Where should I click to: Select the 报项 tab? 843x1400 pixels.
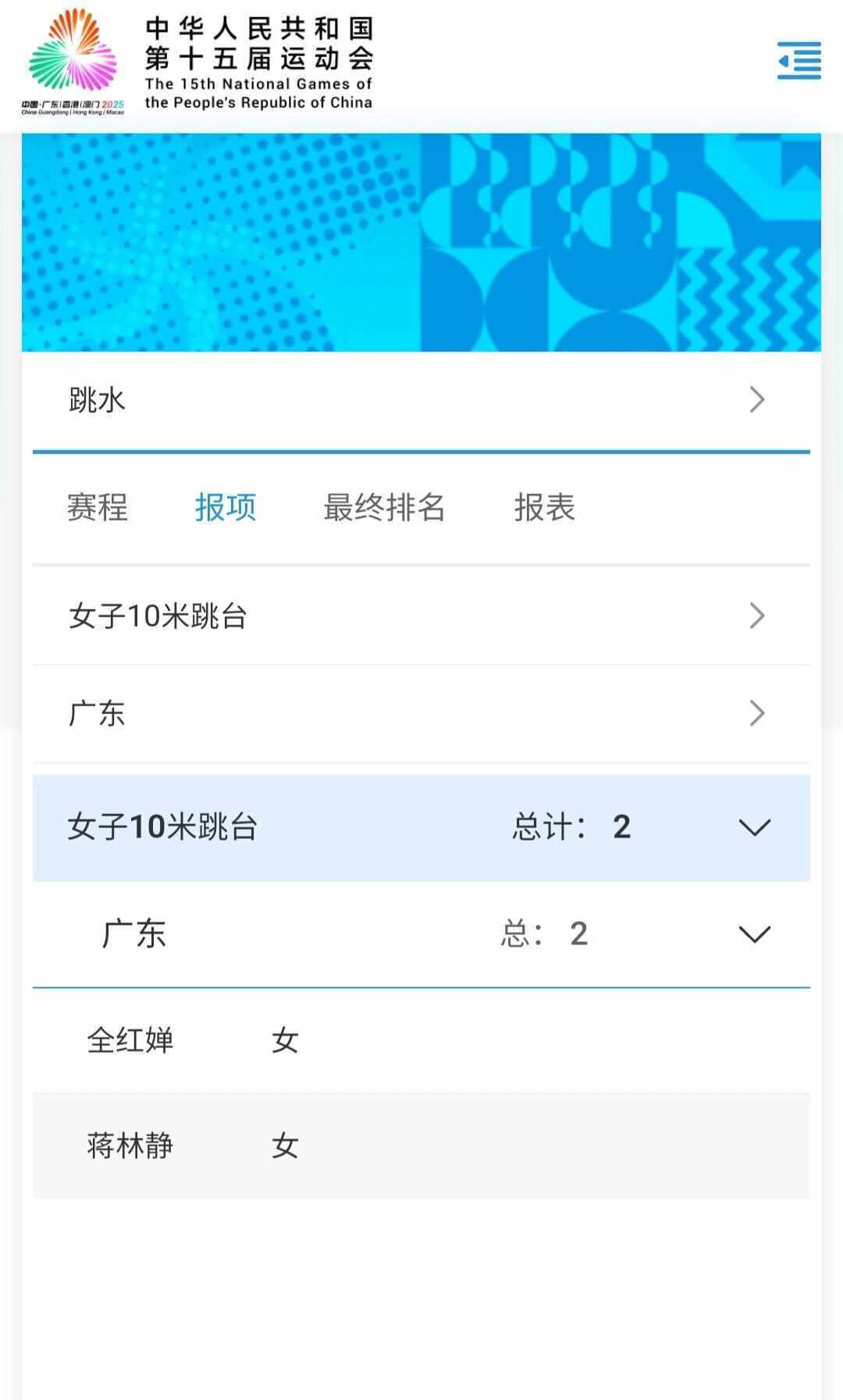[x=227, y=508]
